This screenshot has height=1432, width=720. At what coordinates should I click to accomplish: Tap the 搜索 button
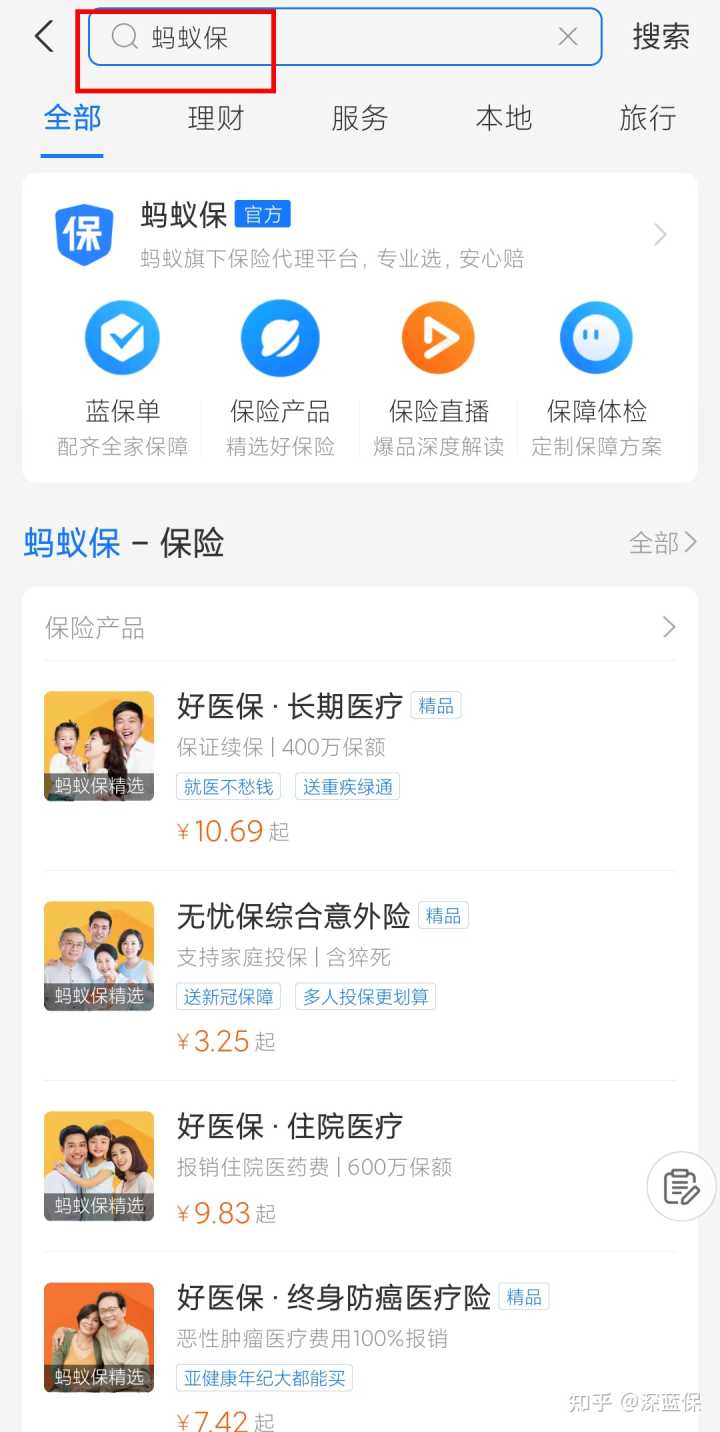[x=661, y=37]
